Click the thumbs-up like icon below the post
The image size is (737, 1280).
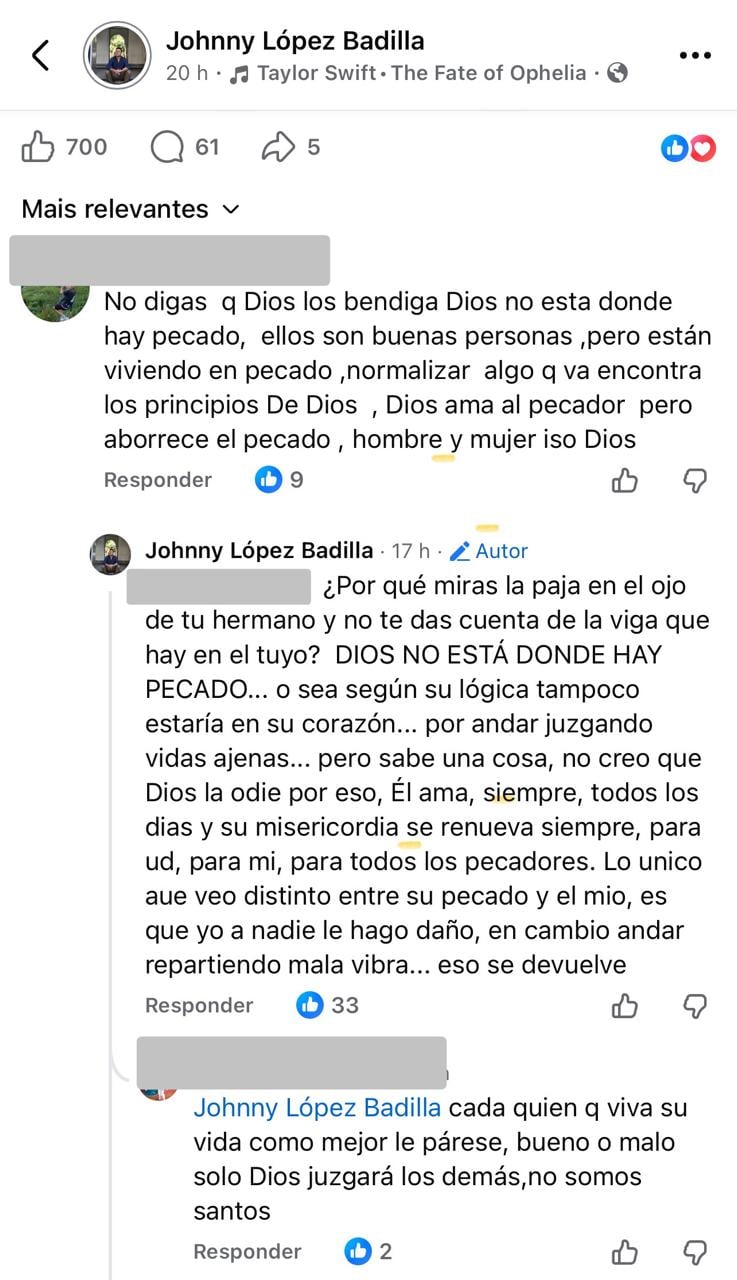[37, 146]
